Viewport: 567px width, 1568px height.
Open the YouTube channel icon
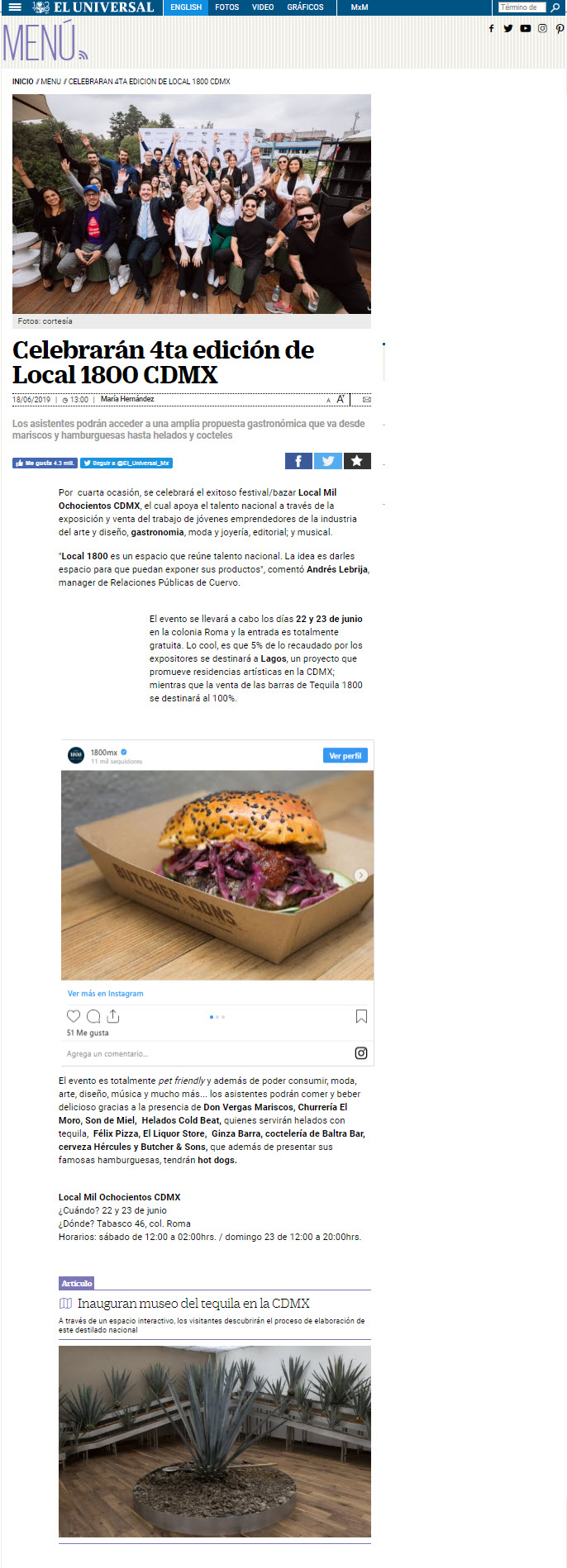[525, 28]
